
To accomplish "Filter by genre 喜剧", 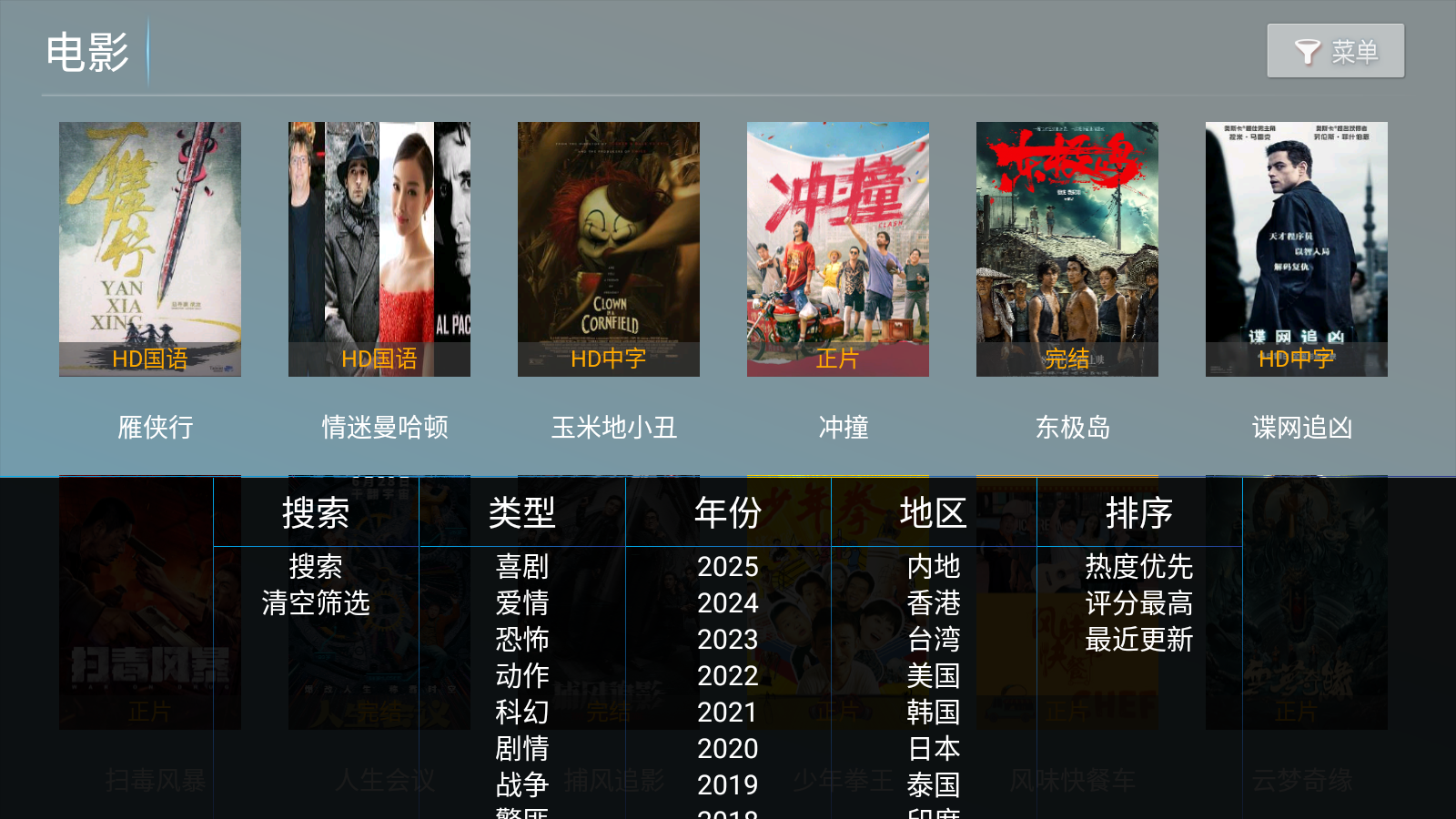I will tap(522, 567).
